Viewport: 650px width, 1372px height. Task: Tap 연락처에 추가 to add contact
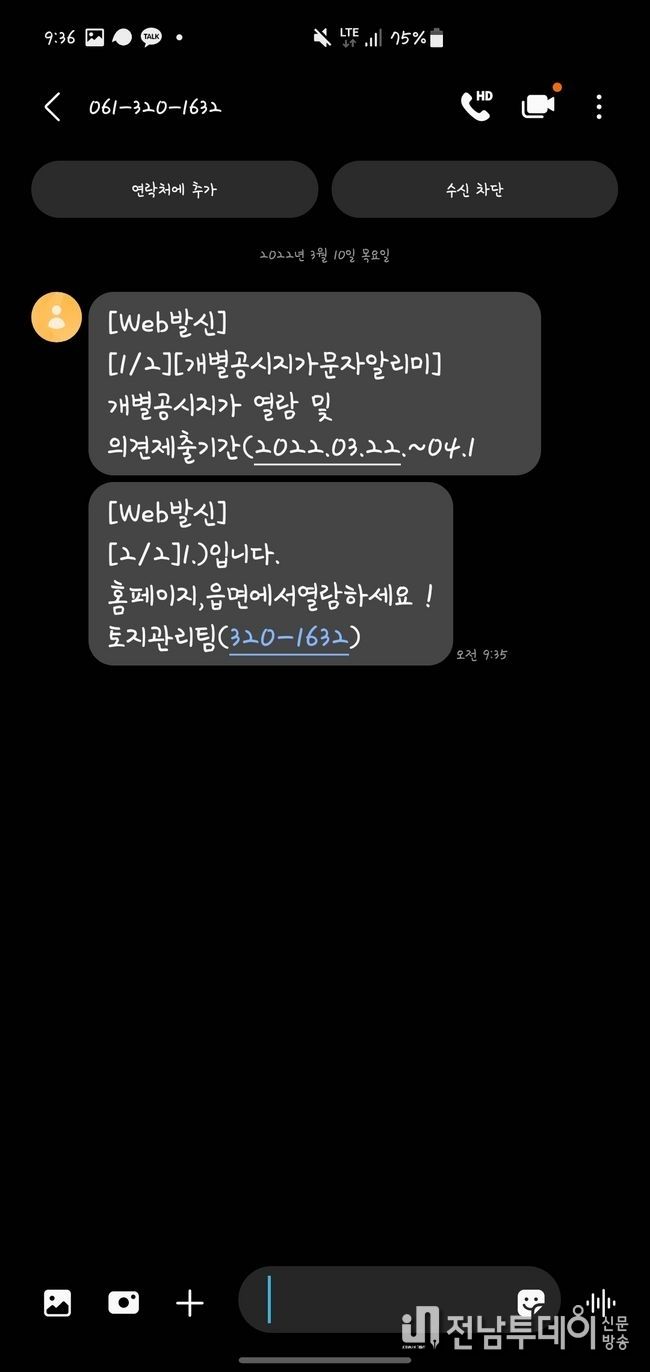(x=174, y=189)
